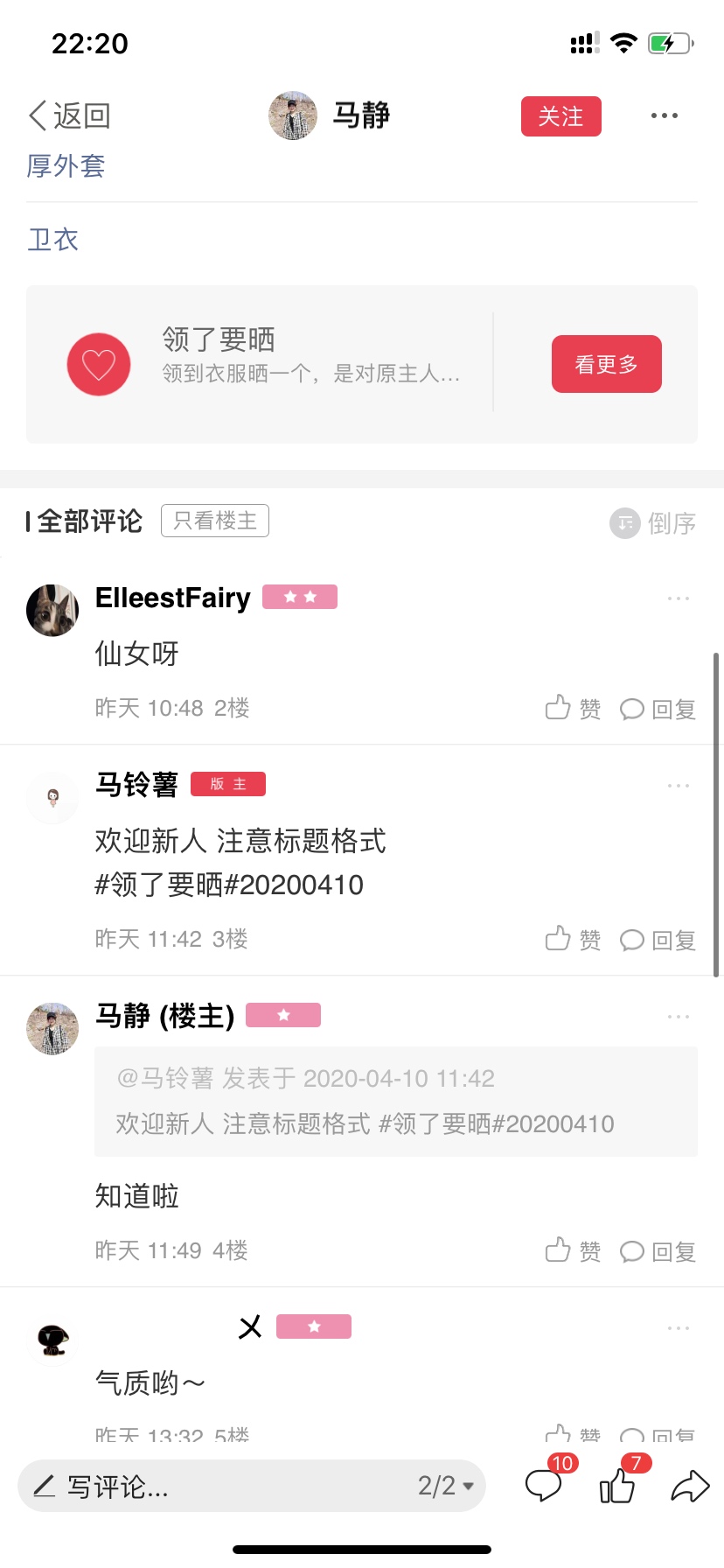Like ElleestFairy's comment 仙女呀
Screen dimensions: 724x1568
[573, 708]
